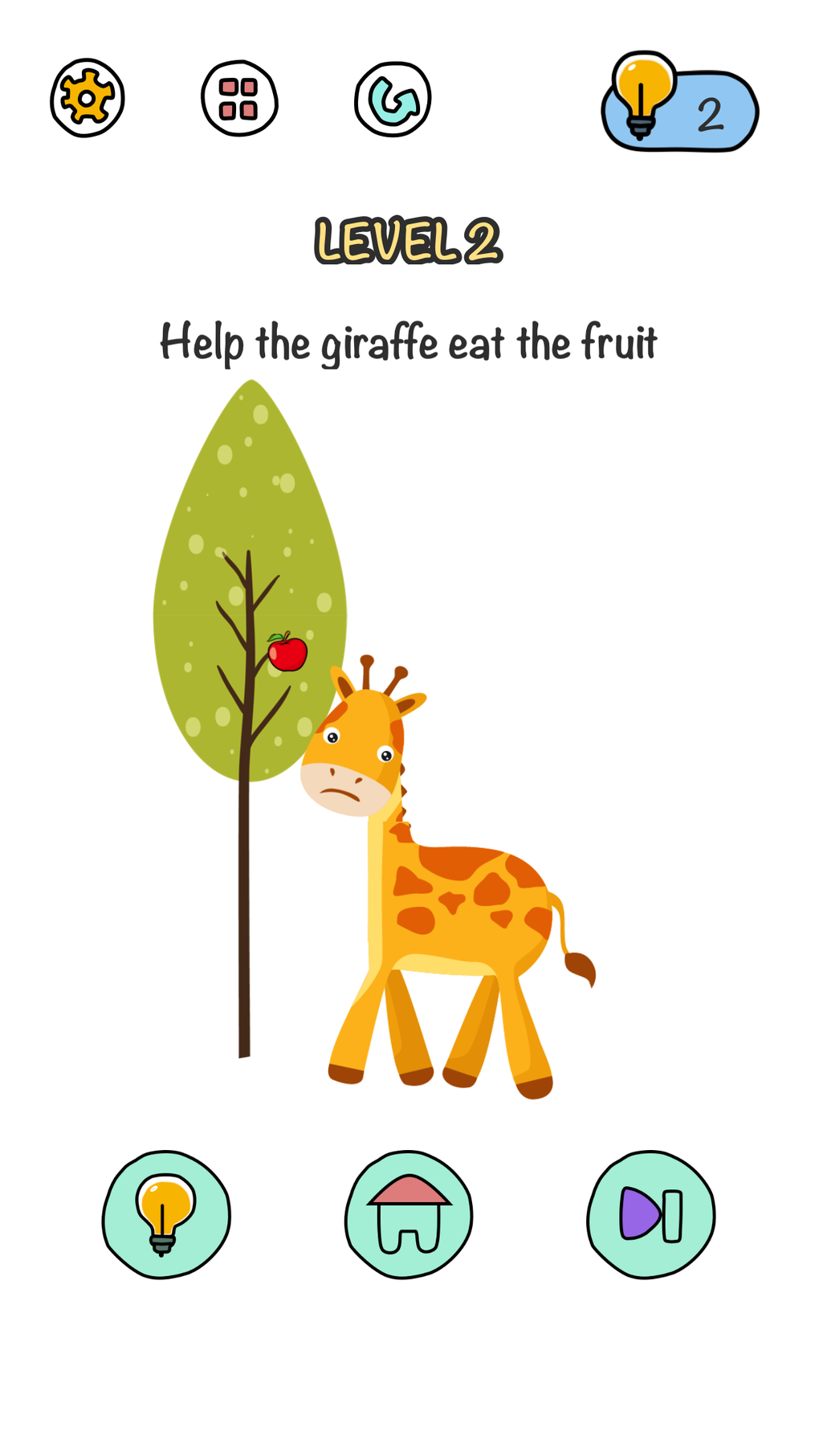This screenshot has width=819, height=1456.
Task: Open the settings gear
Action: click(87, 98)
